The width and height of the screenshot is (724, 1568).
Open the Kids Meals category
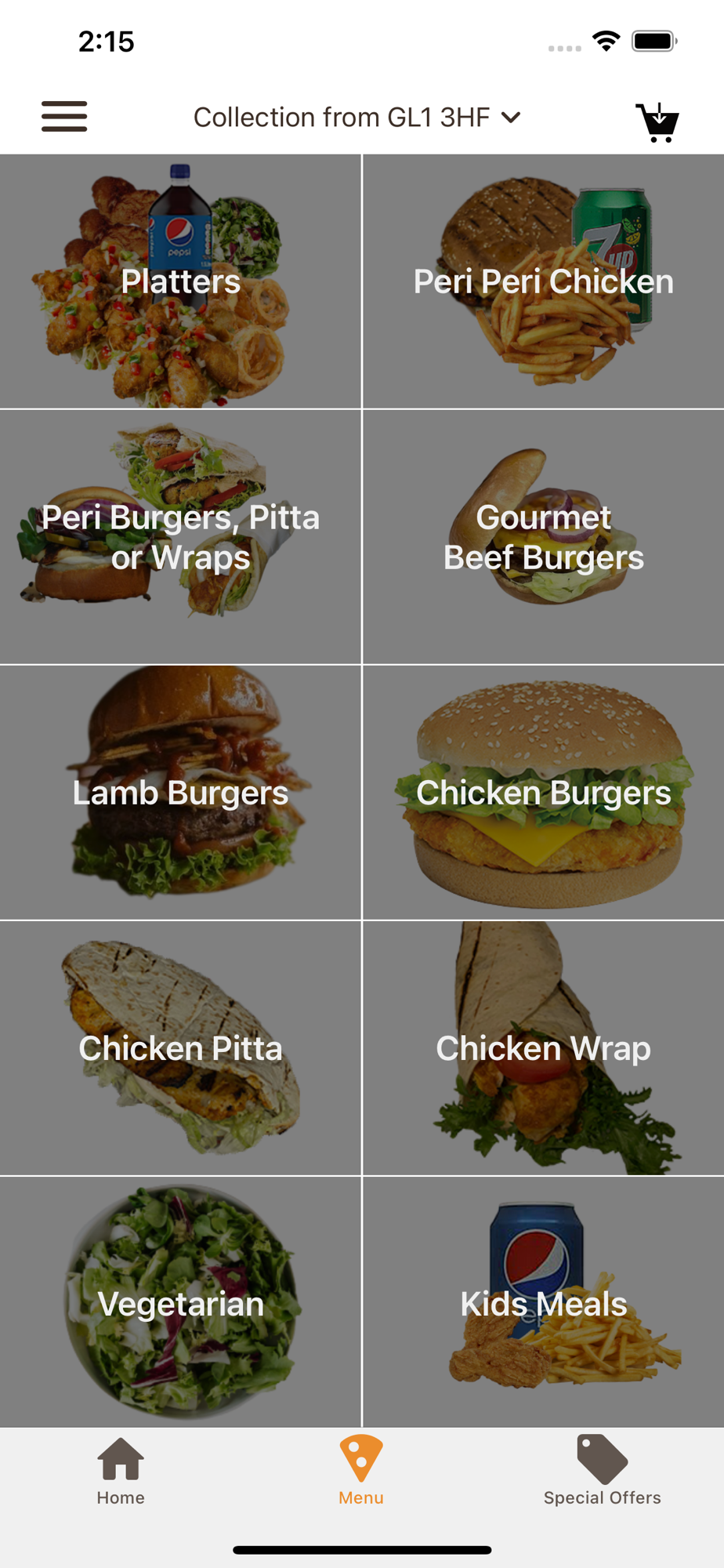[x=544, y=1302]
